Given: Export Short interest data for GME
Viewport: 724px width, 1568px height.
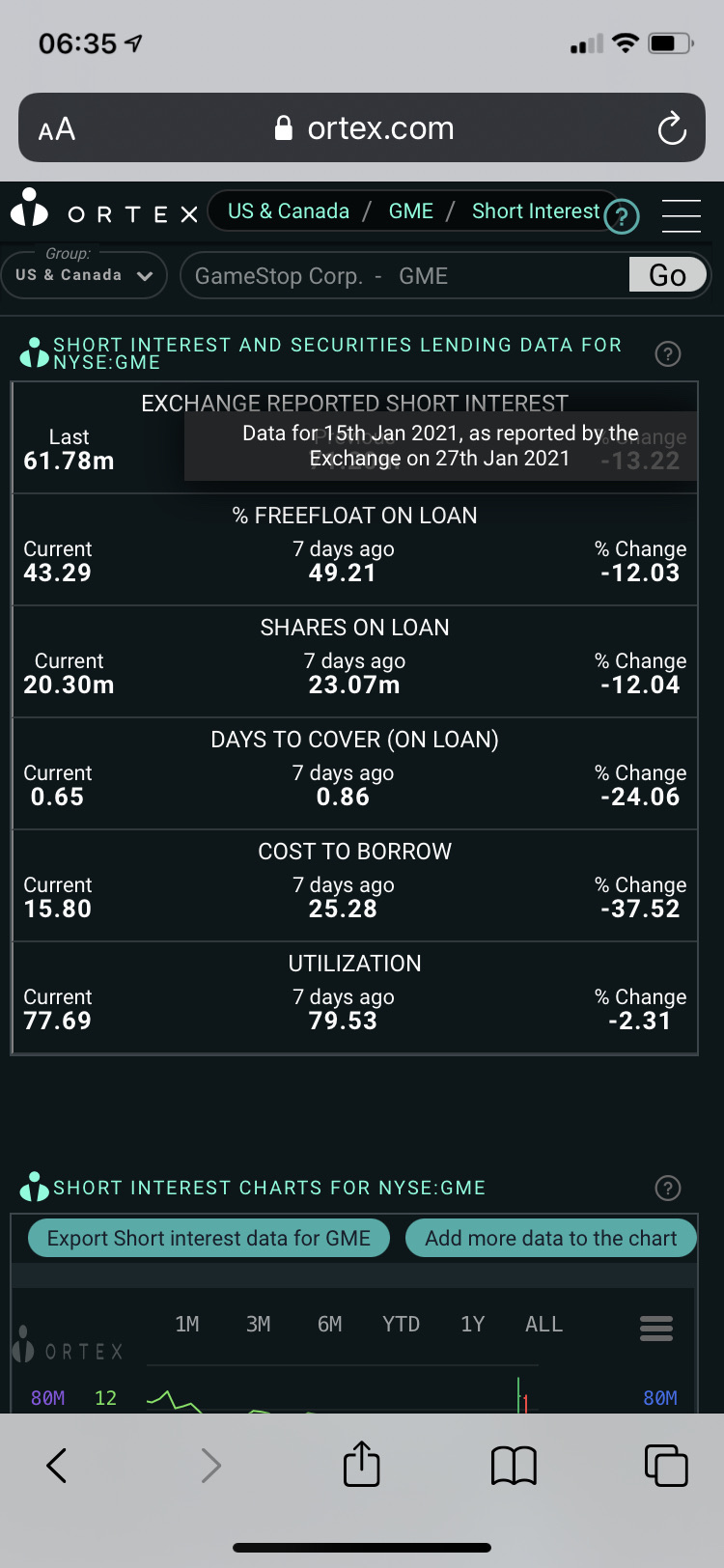Looking at the screenshot, I should tap(209, 1238).
